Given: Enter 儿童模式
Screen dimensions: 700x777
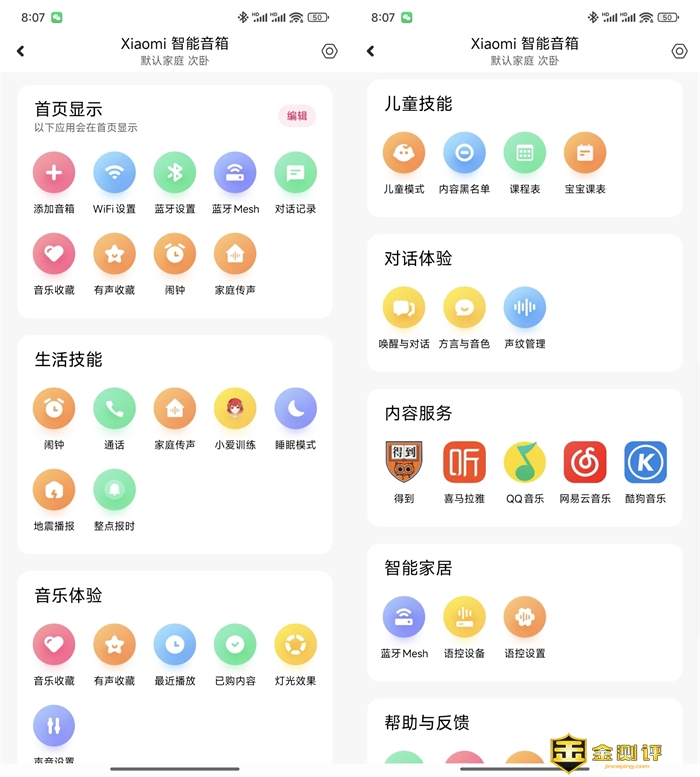Looking at the screenshot, I should [404, 153].
